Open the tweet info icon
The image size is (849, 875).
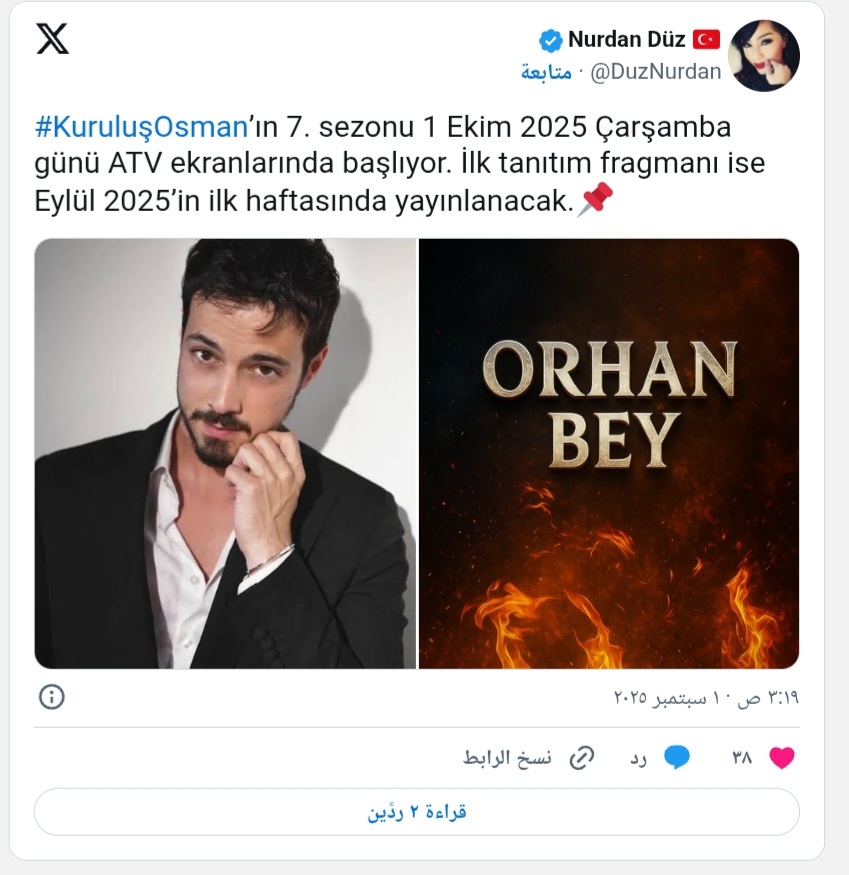click(x=51, y=697)
